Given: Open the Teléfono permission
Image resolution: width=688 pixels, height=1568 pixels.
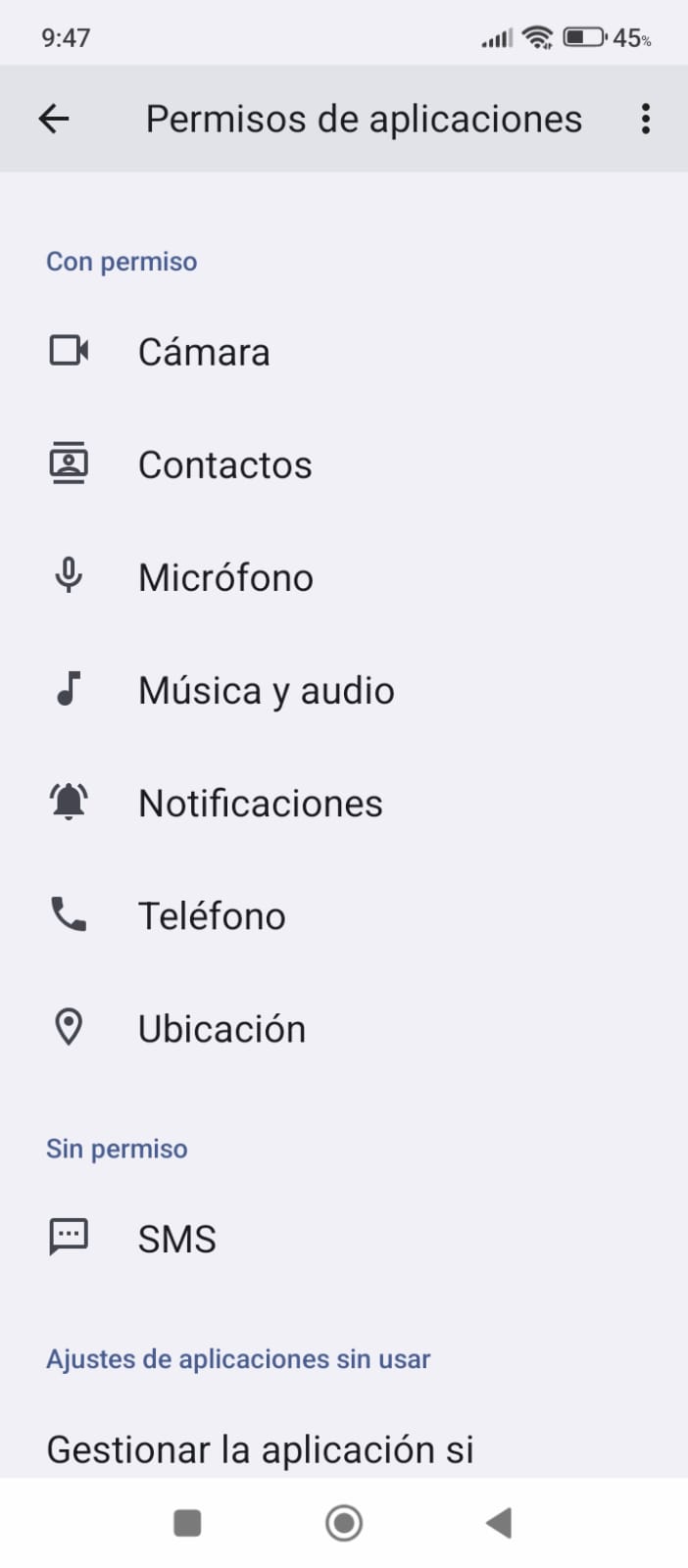Looking at the screenshot, I should (x=212, y=916).
